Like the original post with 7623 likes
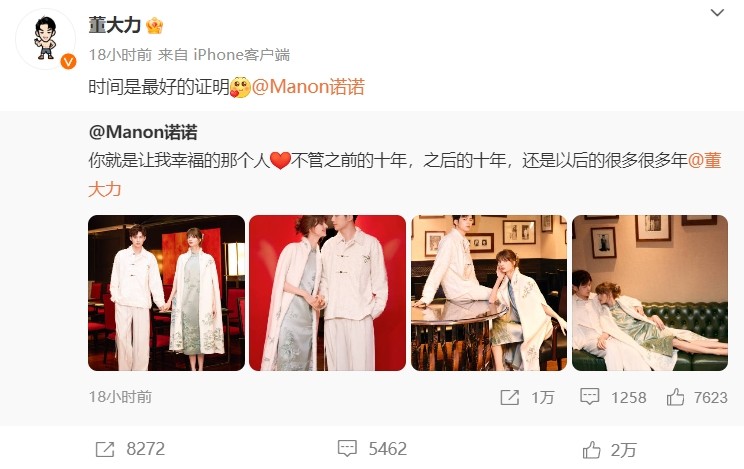The width and height of the screenshot is (744, 469). pos(696,397)
